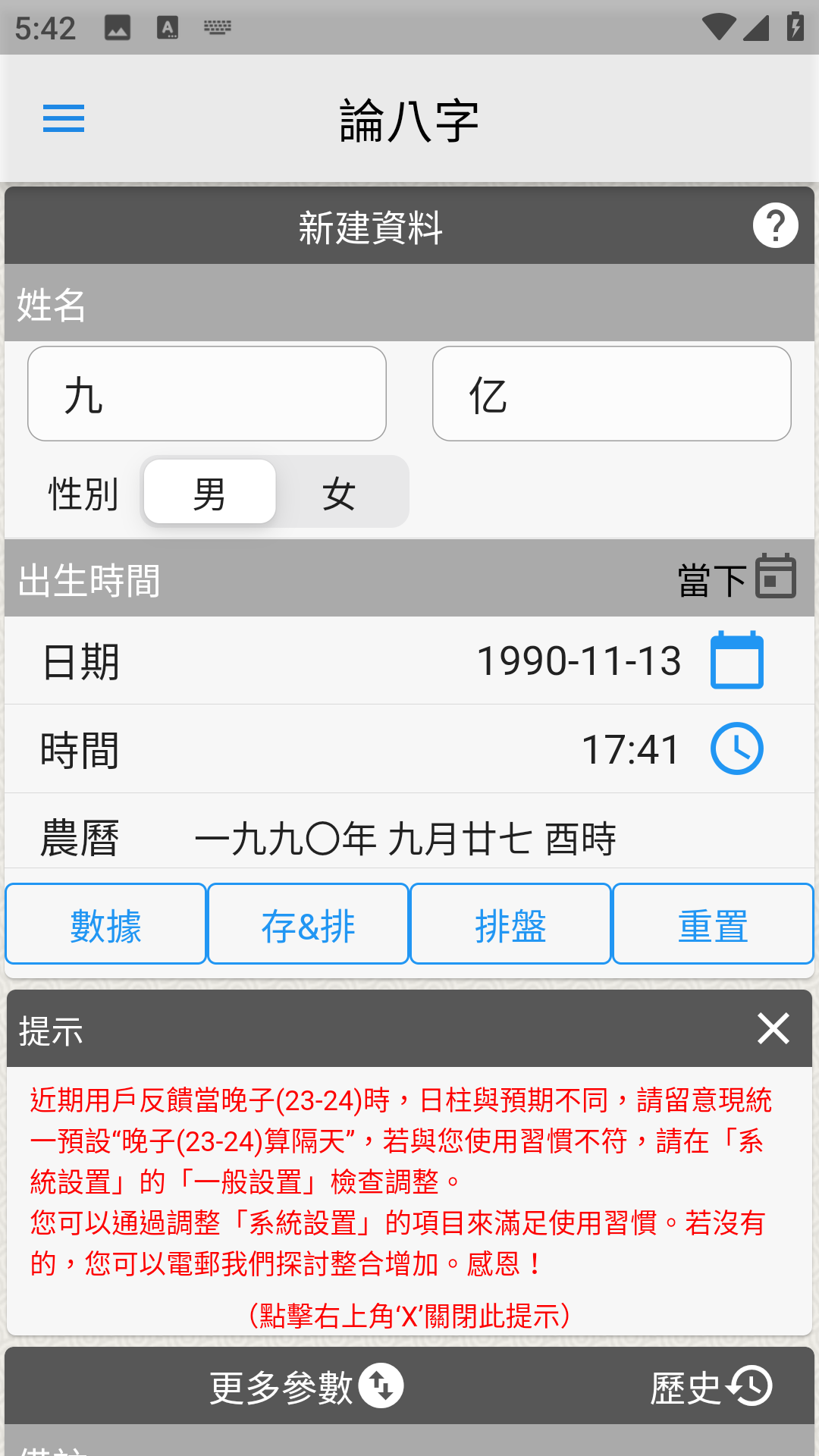Open the hamburger drawer menu
819x1456 pixels.
click(x=64, y=118)
